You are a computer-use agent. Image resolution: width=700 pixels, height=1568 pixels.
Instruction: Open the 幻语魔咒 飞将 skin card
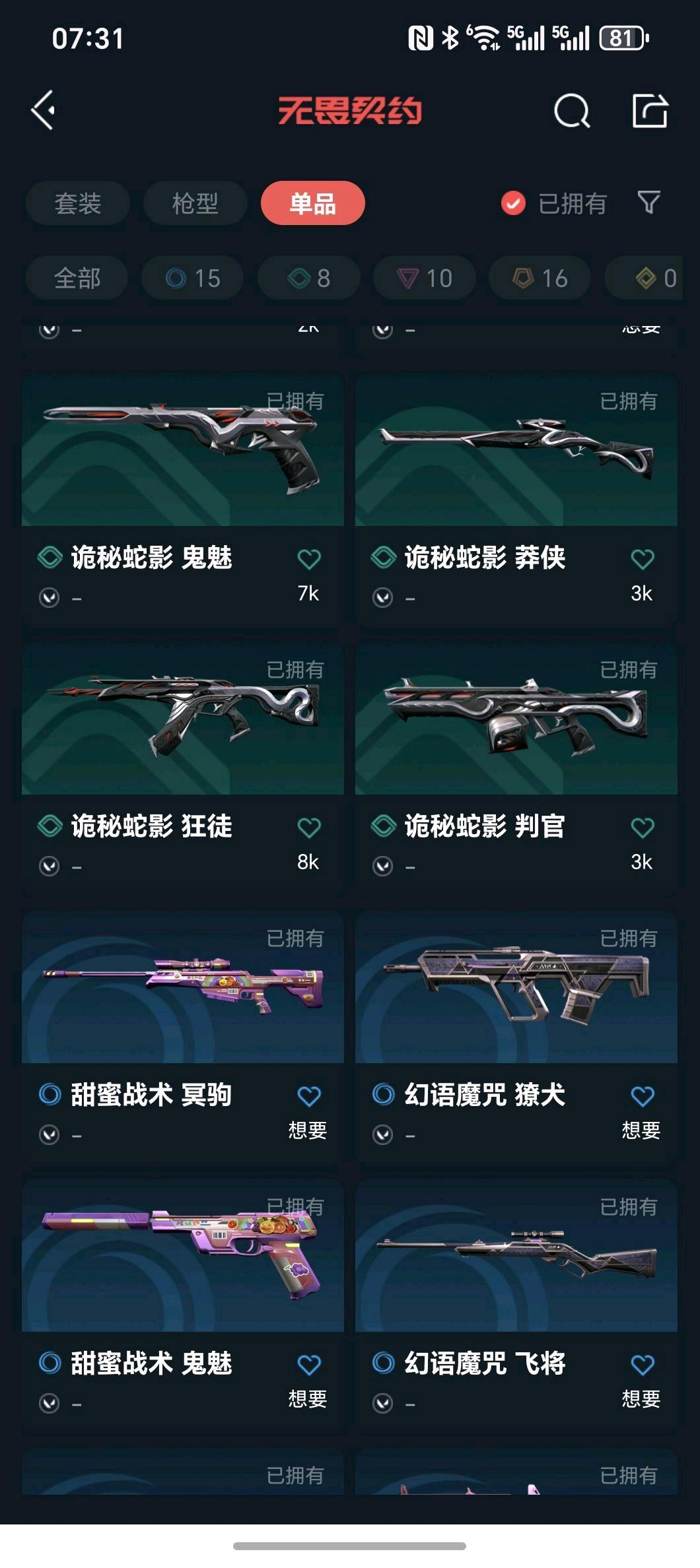tap(516, 1305)
